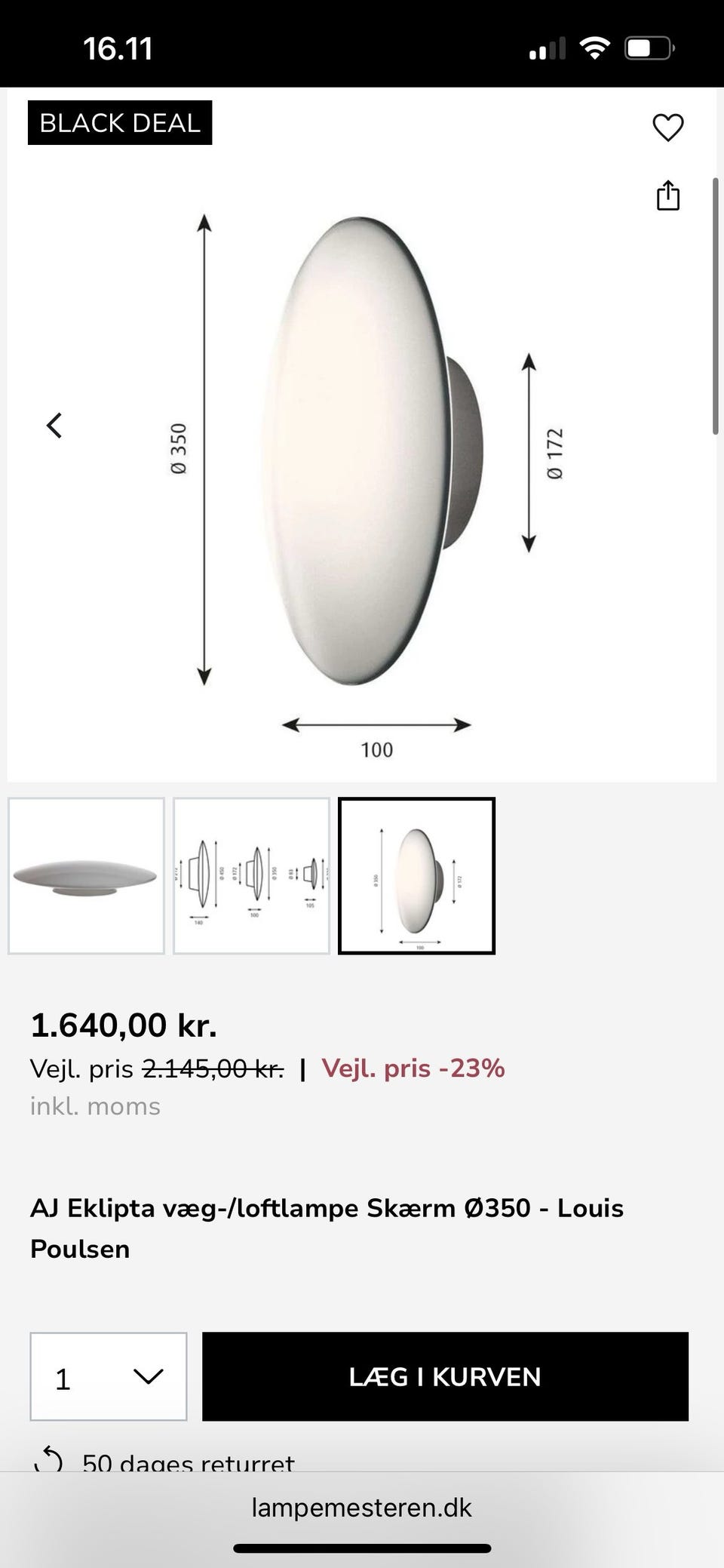Tap the BLACK DEAL badge
Screen dimensions: 724x1568
pyautogui.click(x=118, y=122)
